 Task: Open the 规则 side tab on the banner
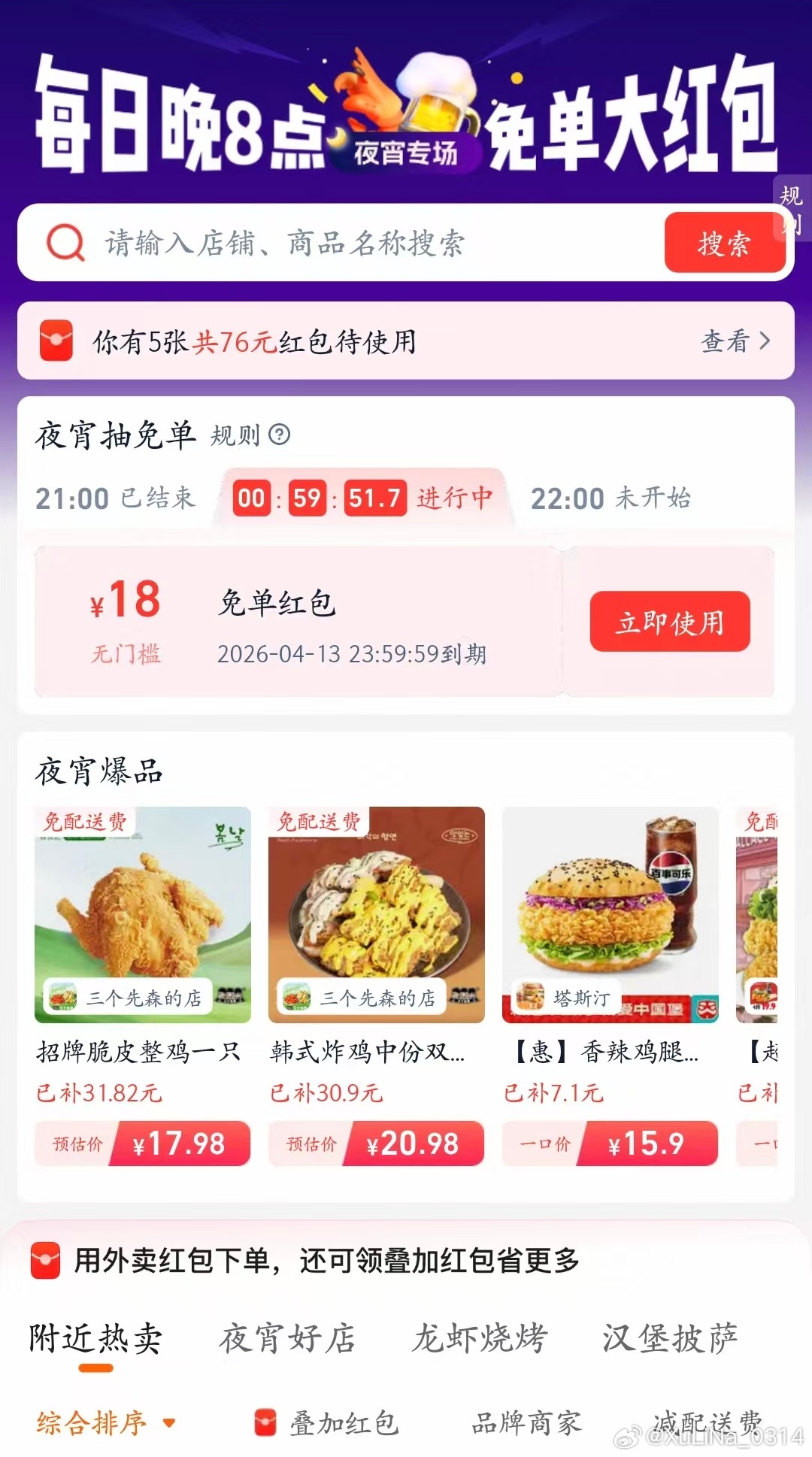792,208
